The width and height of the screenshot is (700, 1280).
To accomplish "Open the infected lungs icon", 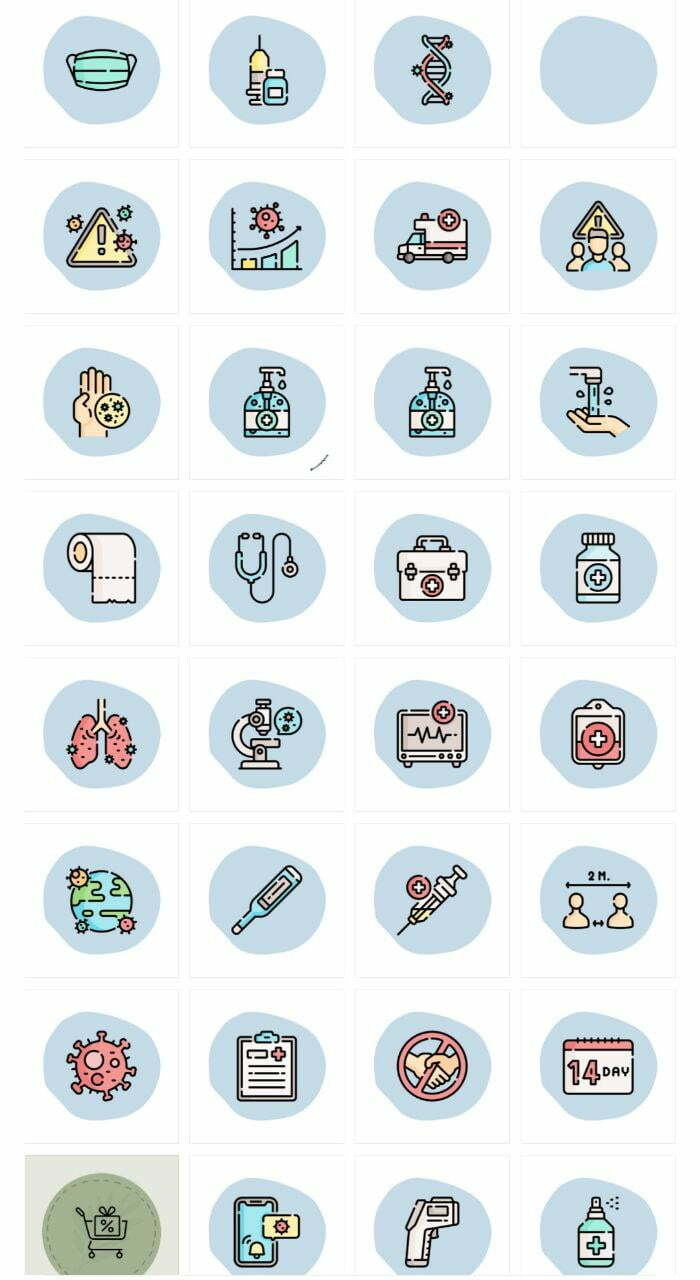I will (101, 734).
